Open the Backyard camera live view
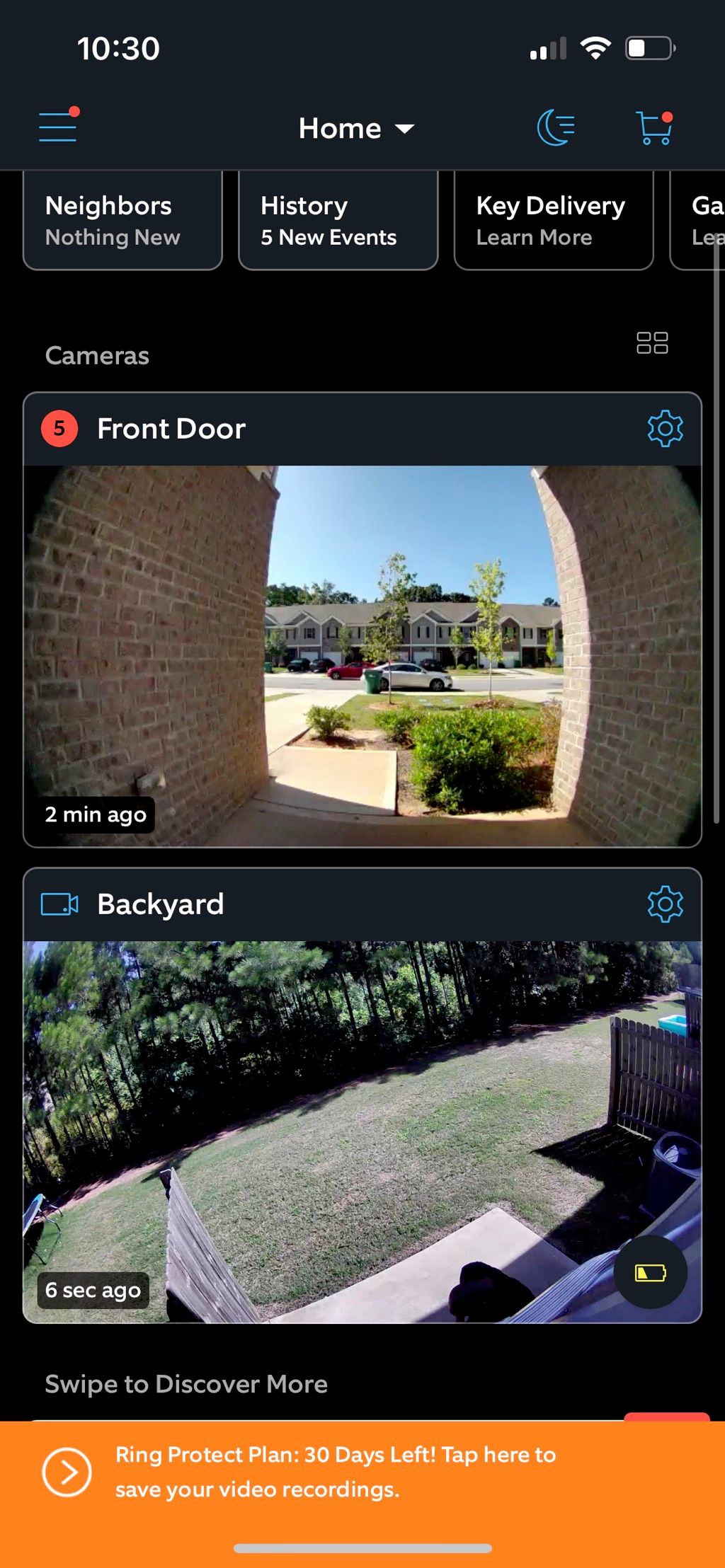The image size is (725, 1568). pyautogui.click(x=362, y=1131)
